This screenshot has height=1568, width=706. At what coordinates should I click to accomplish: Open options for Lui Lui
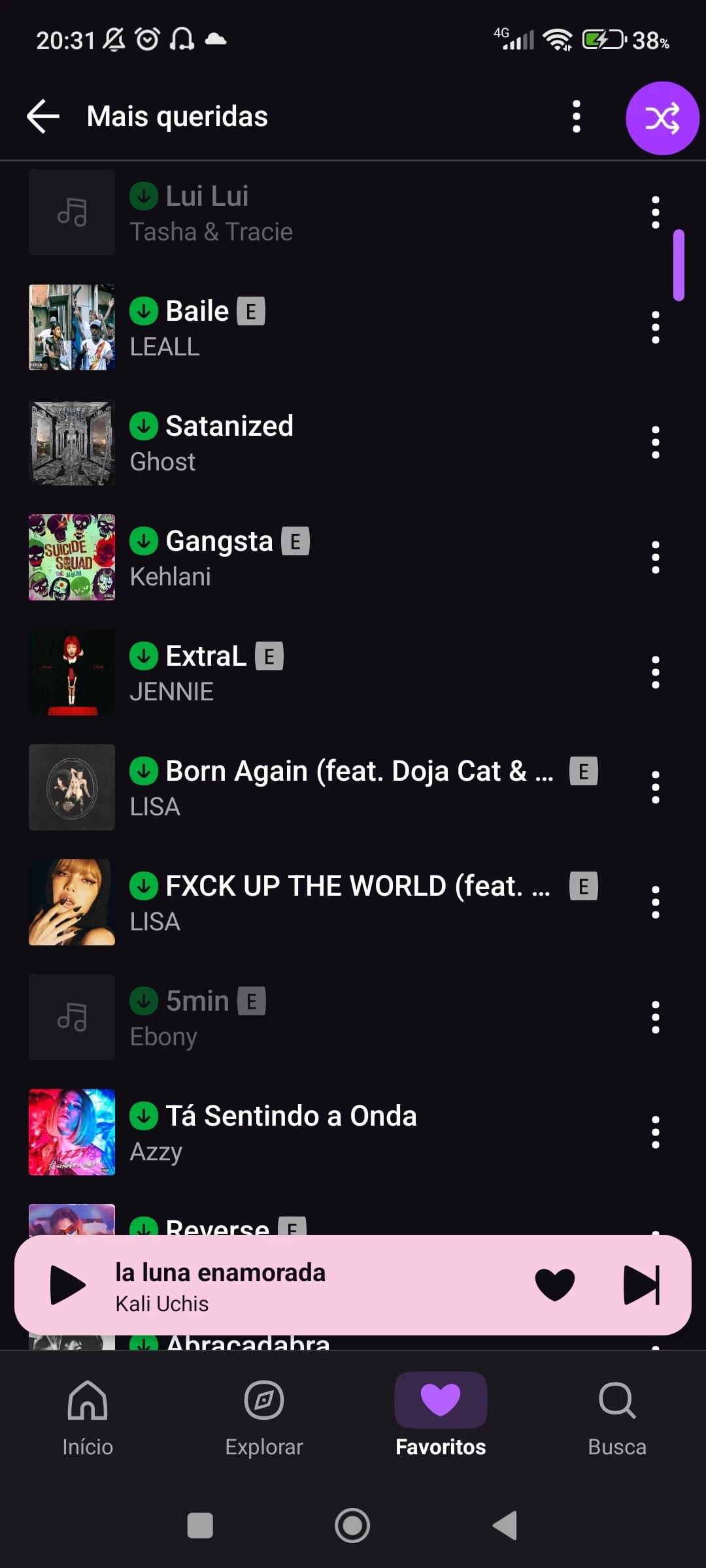pos(655,212)
